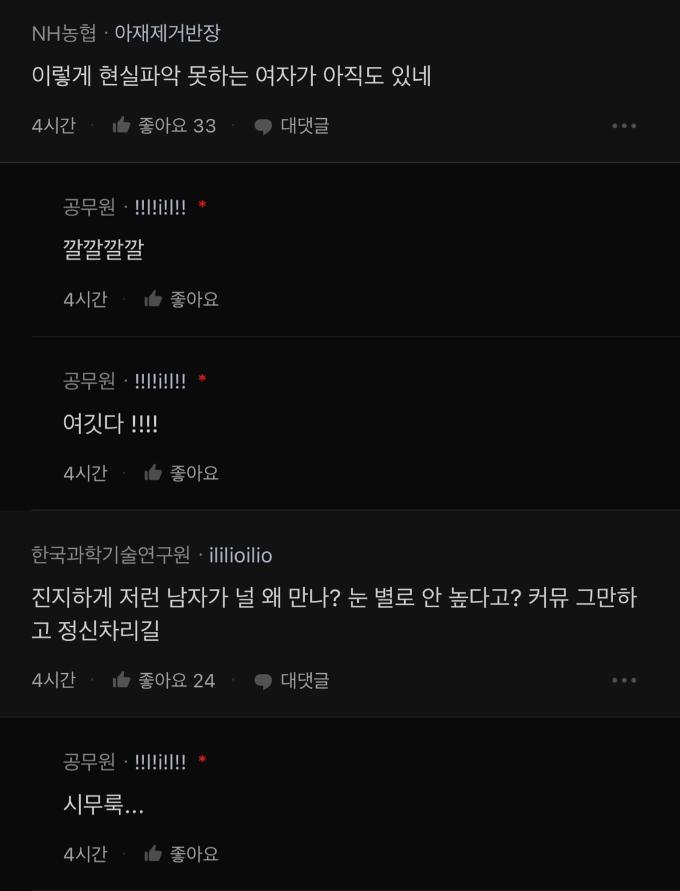The width and height of the screenshot is (680, 891).
Task: Like the 아재제거반장 comment with 33 likes
Action: point(163,126)
